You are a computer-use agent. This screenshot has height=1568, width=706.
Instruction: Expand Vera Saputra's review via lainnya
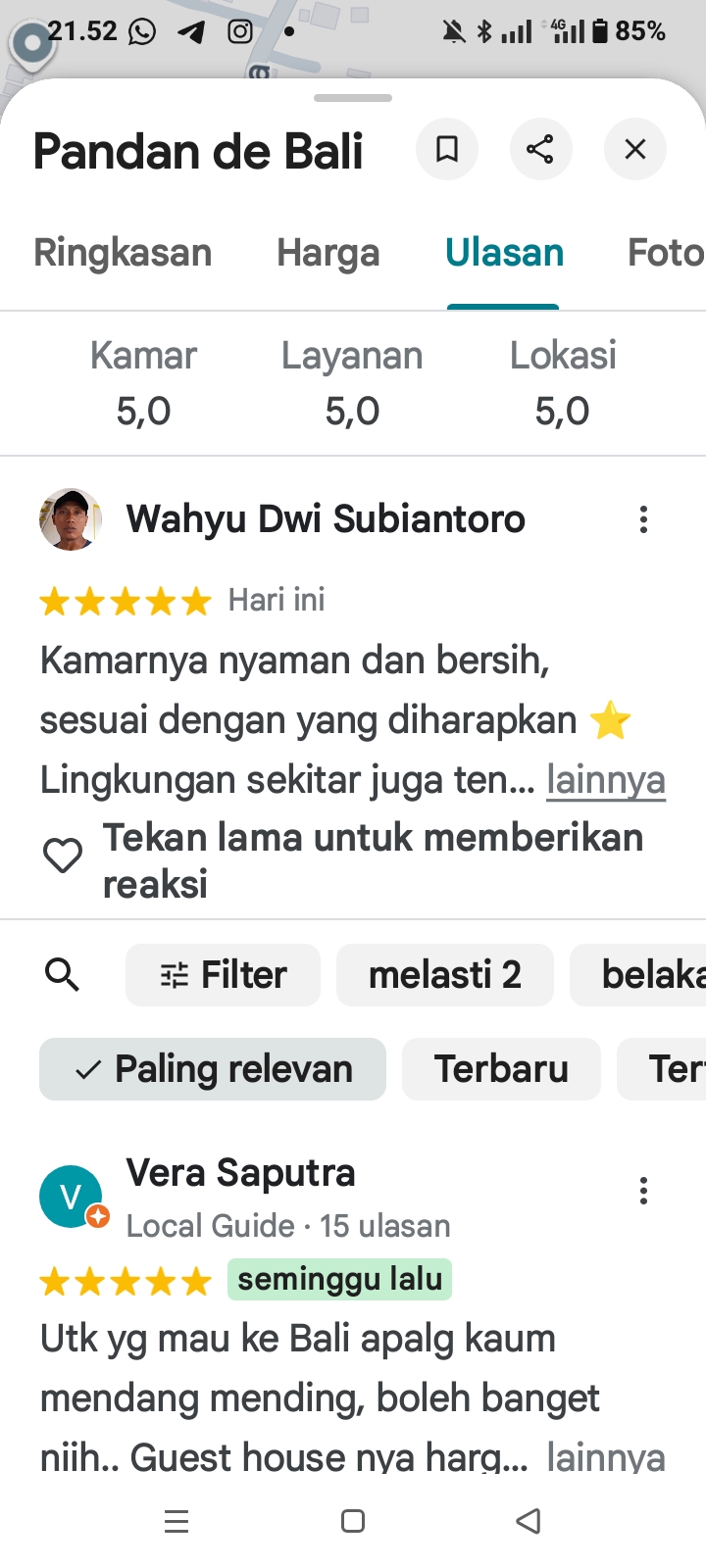click(606, 1457)
